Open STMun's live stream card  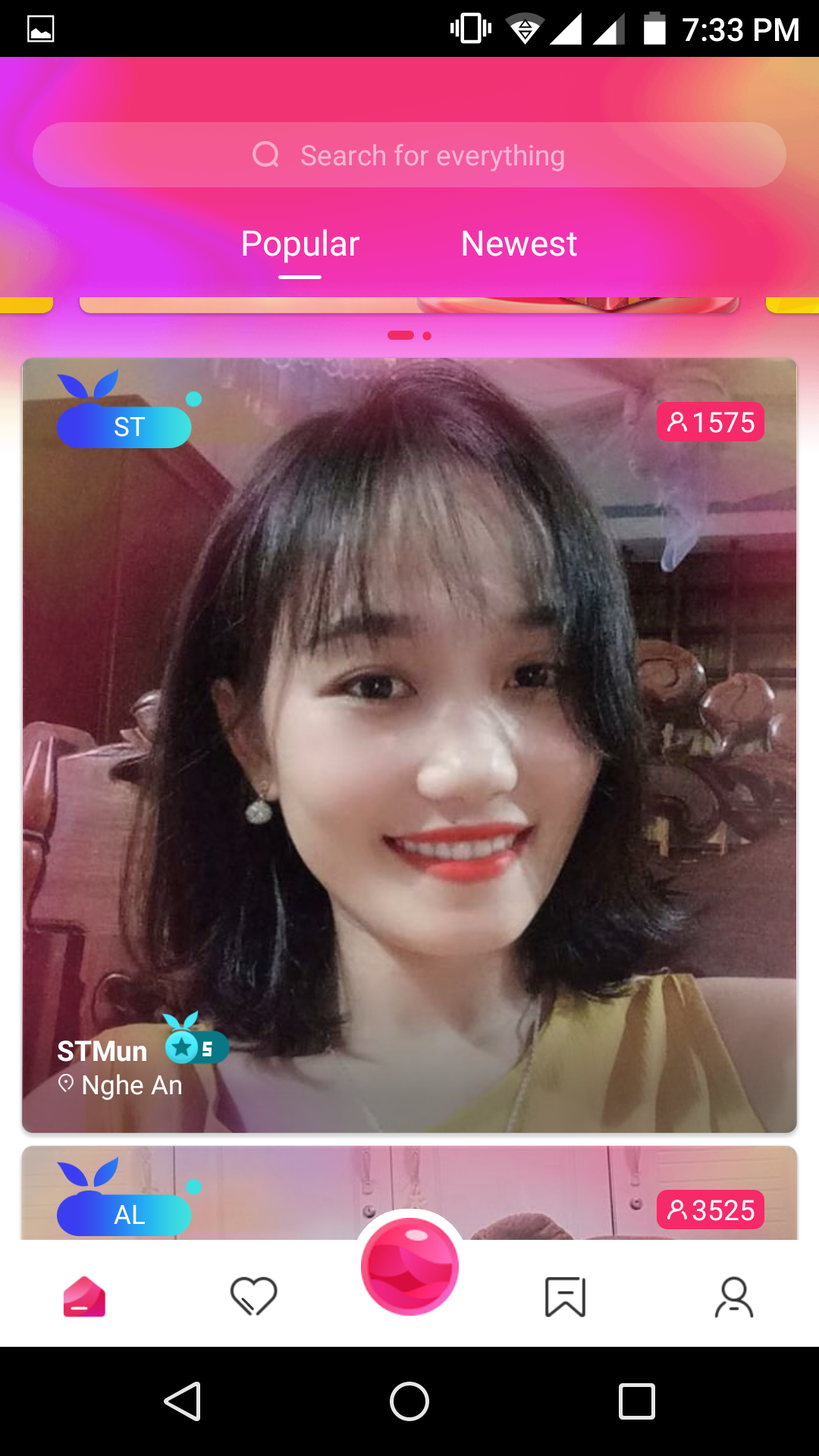409,745
